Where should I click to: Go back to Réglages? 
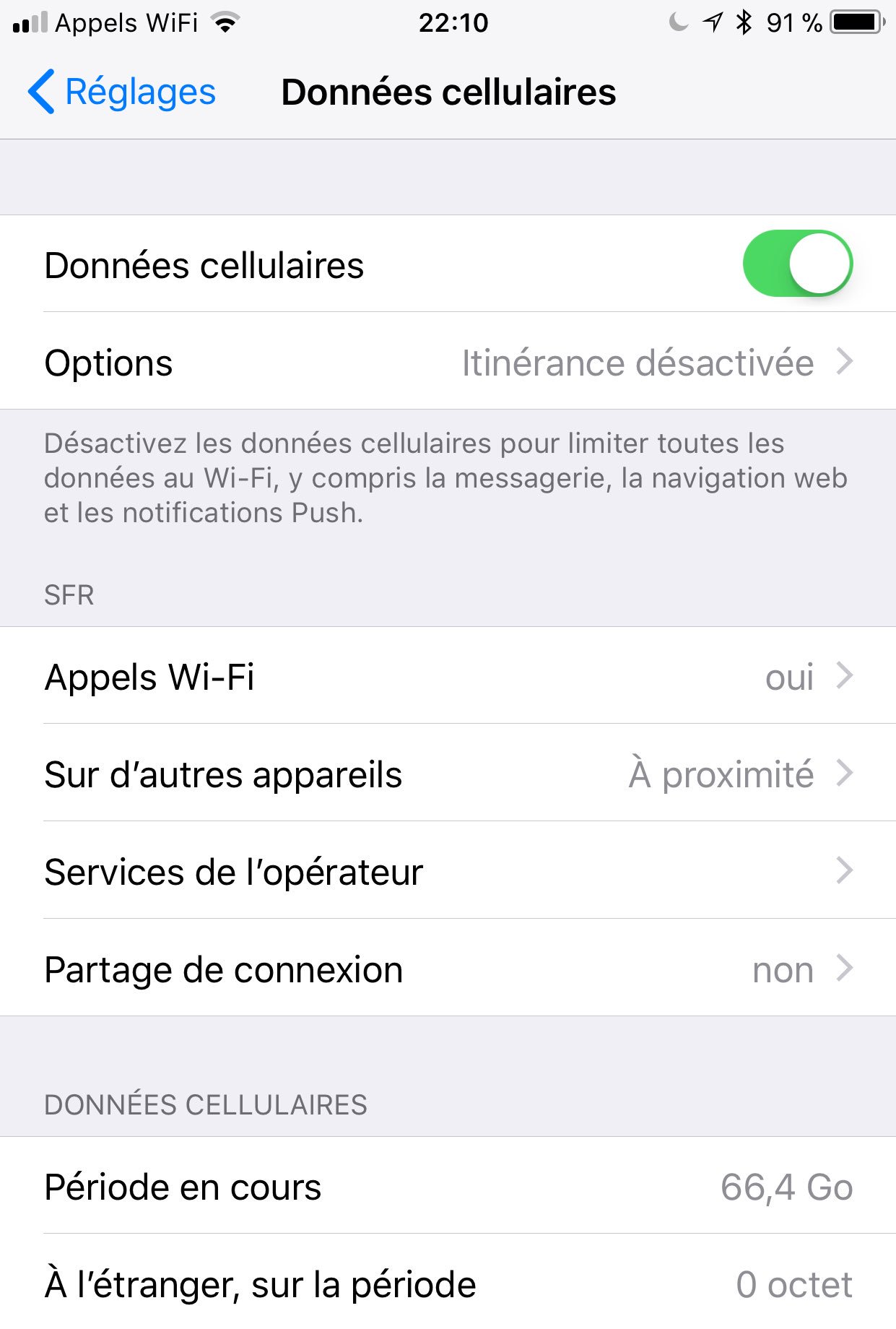[121, 92]
